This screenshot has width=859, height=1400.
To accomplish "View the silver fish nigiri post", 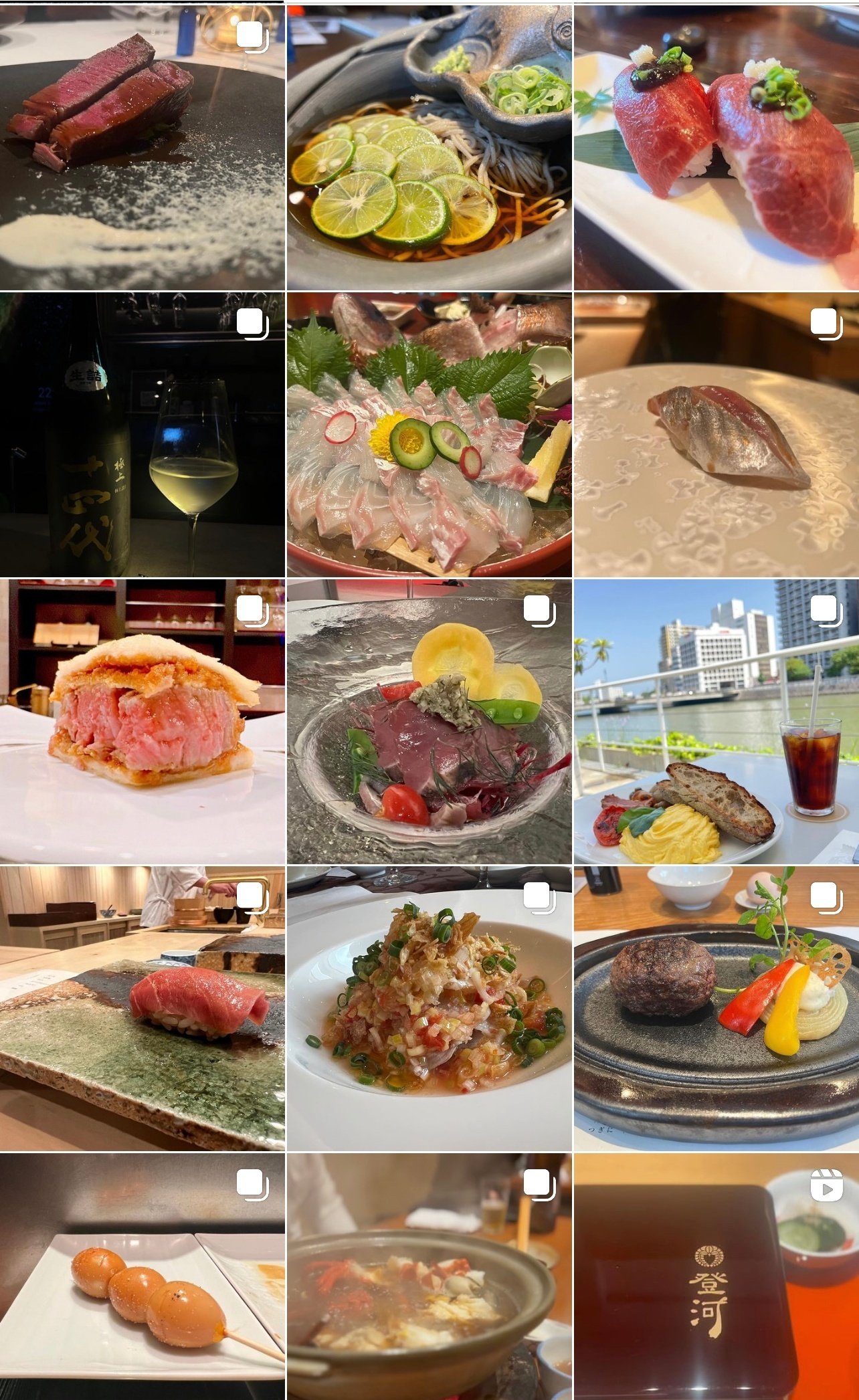I will 717,434.
